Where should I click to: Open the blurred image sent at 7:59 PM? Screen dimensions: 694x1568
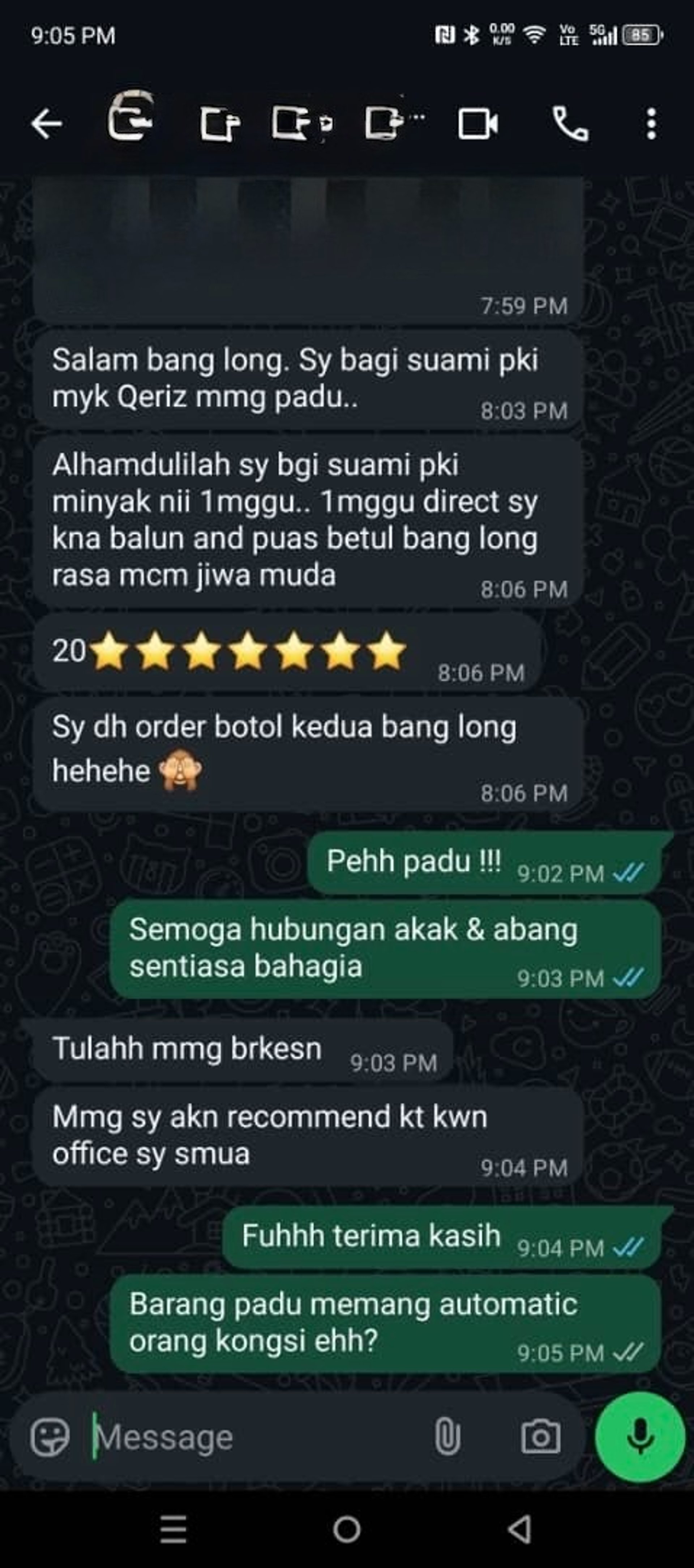pos(308,244)
